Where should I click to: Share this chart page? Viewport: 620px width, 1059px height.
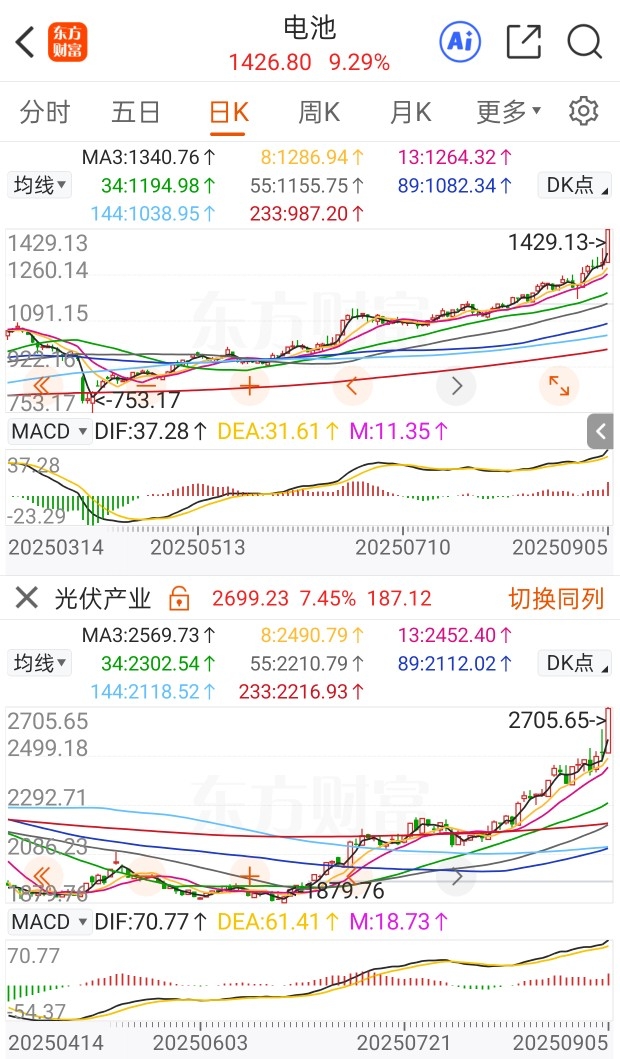(524, 42)
